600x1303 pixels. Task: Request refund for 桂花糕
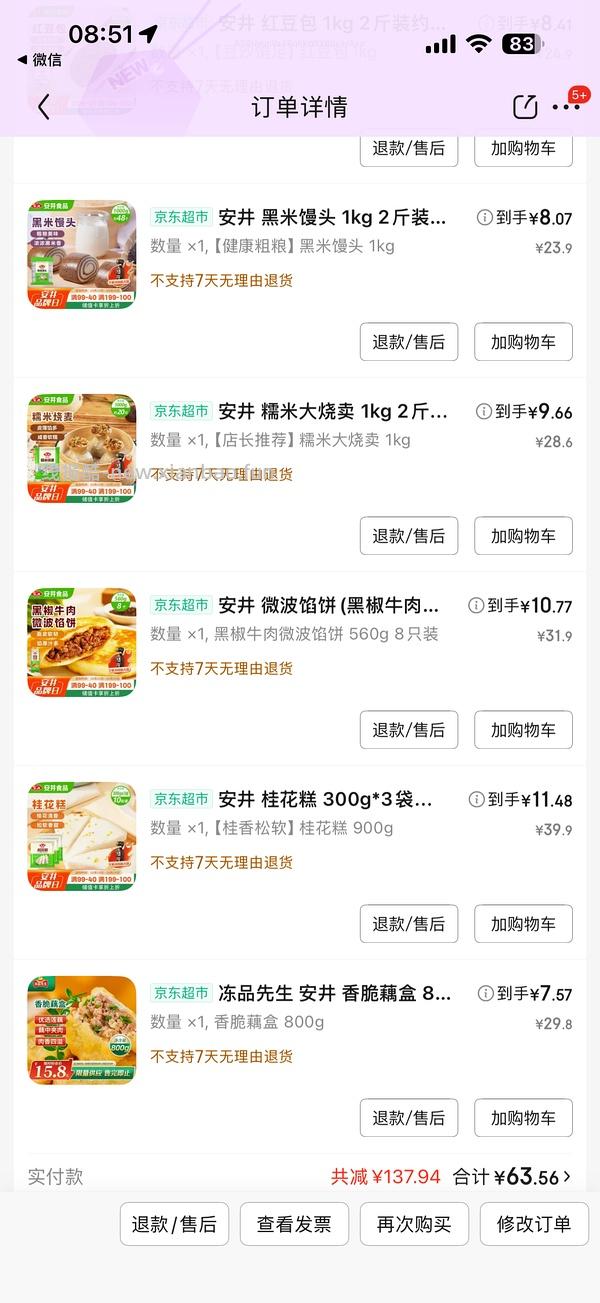point(408,924)
